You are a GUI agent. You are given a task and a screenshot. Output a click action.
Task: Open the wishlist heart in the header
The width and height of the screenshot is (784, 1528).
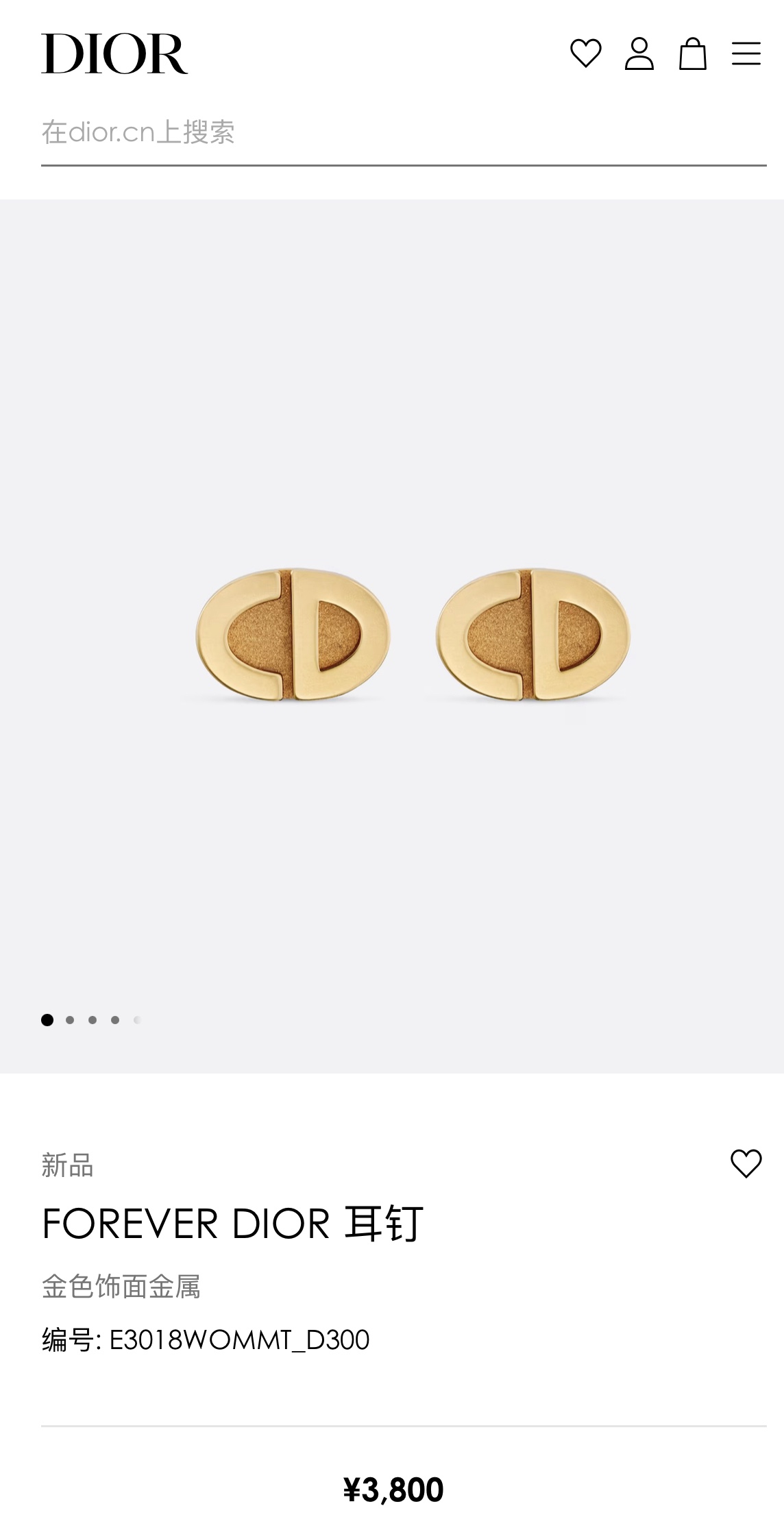click(585, 53)
